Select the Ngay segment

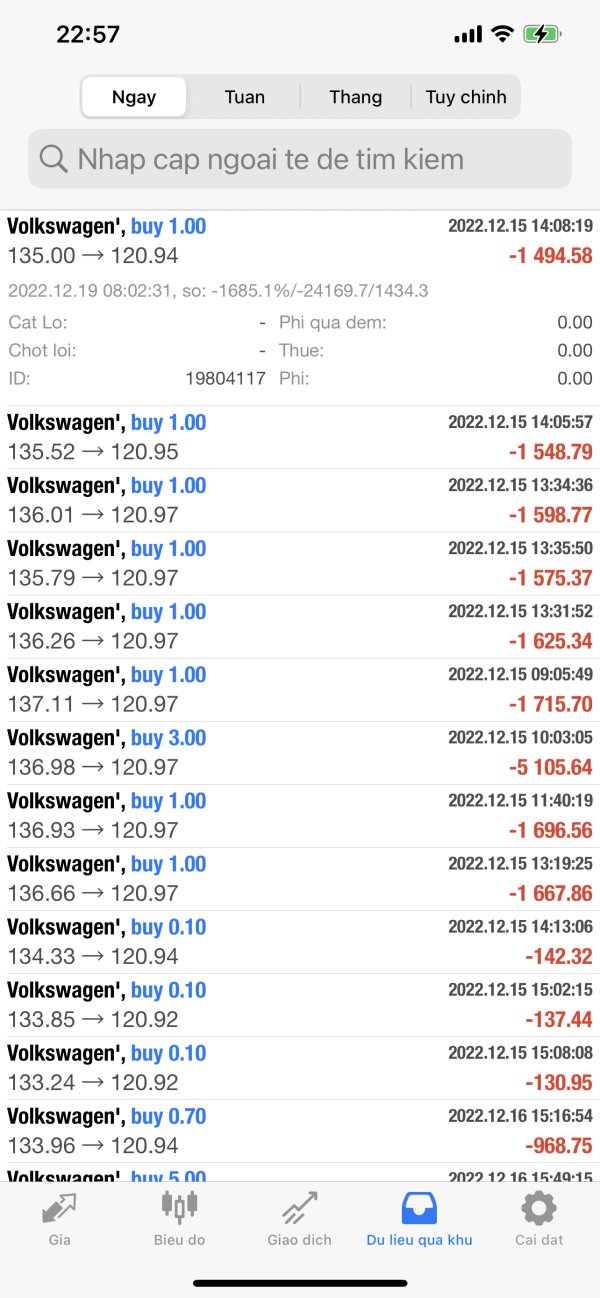tap(134, 97)
